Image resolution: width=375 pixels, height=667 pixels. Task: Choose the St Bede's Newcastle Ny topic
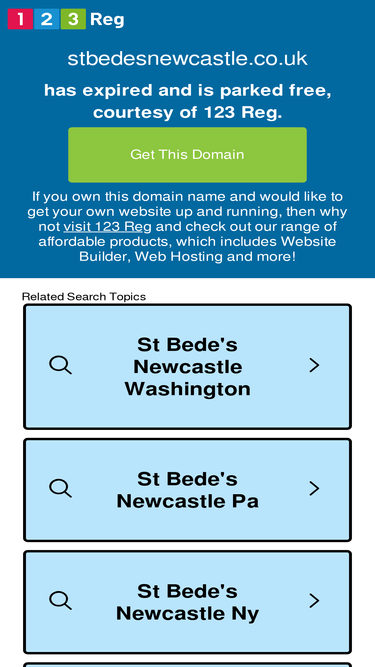coord(188,602)
